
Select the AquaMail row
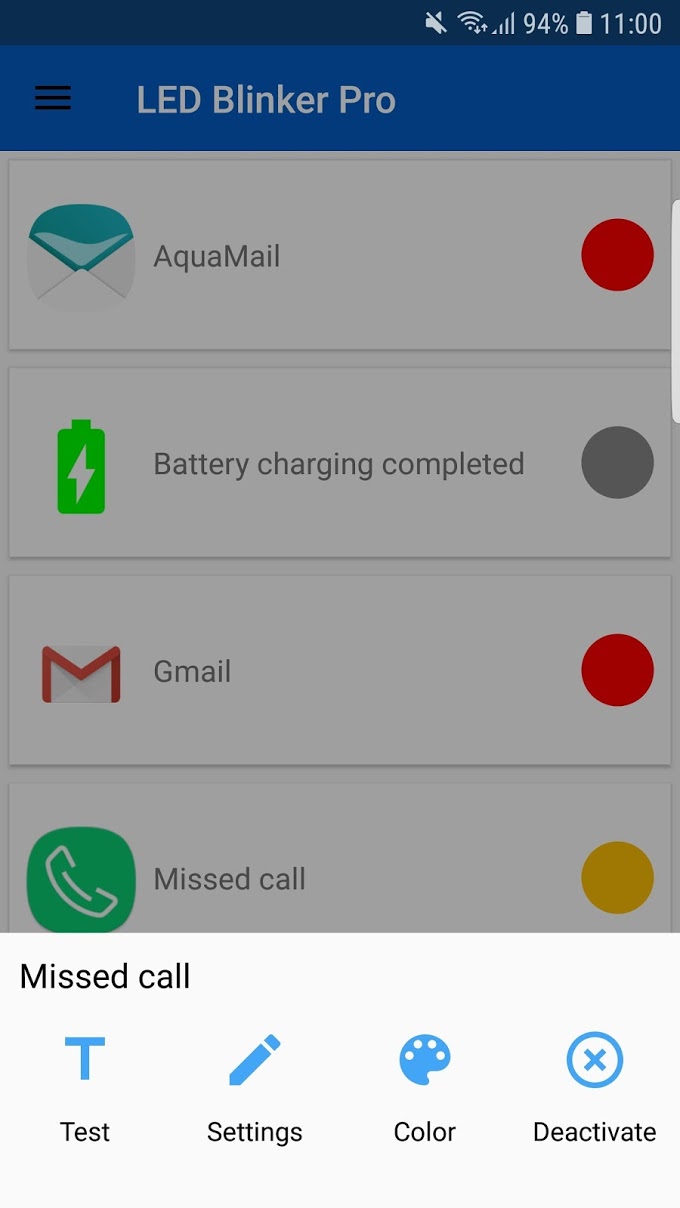[340, 255]
